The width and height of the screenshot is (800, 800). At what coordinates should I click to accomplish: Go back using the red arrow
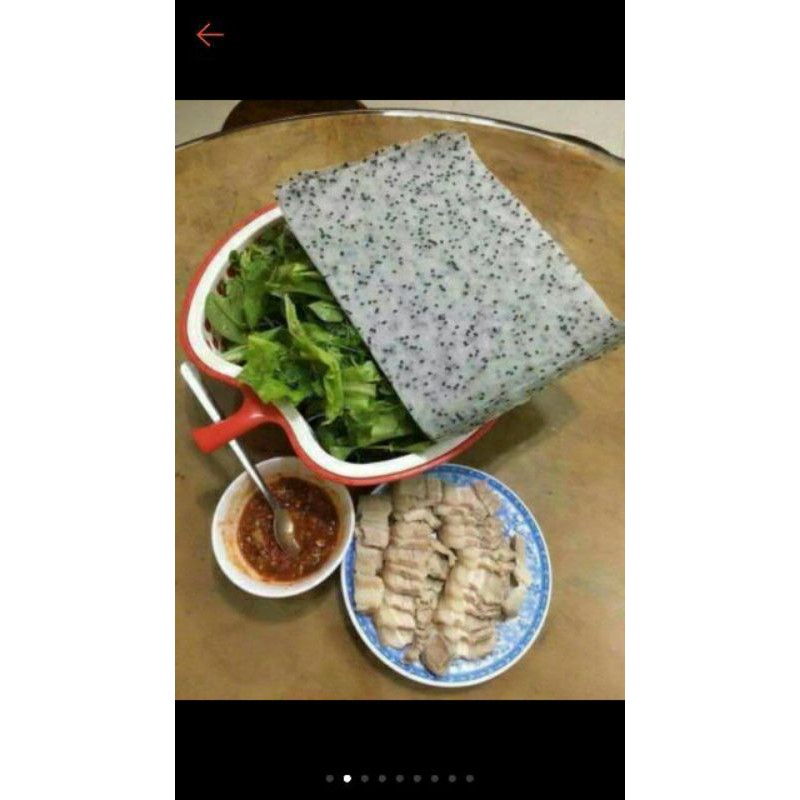click(210, 35)
